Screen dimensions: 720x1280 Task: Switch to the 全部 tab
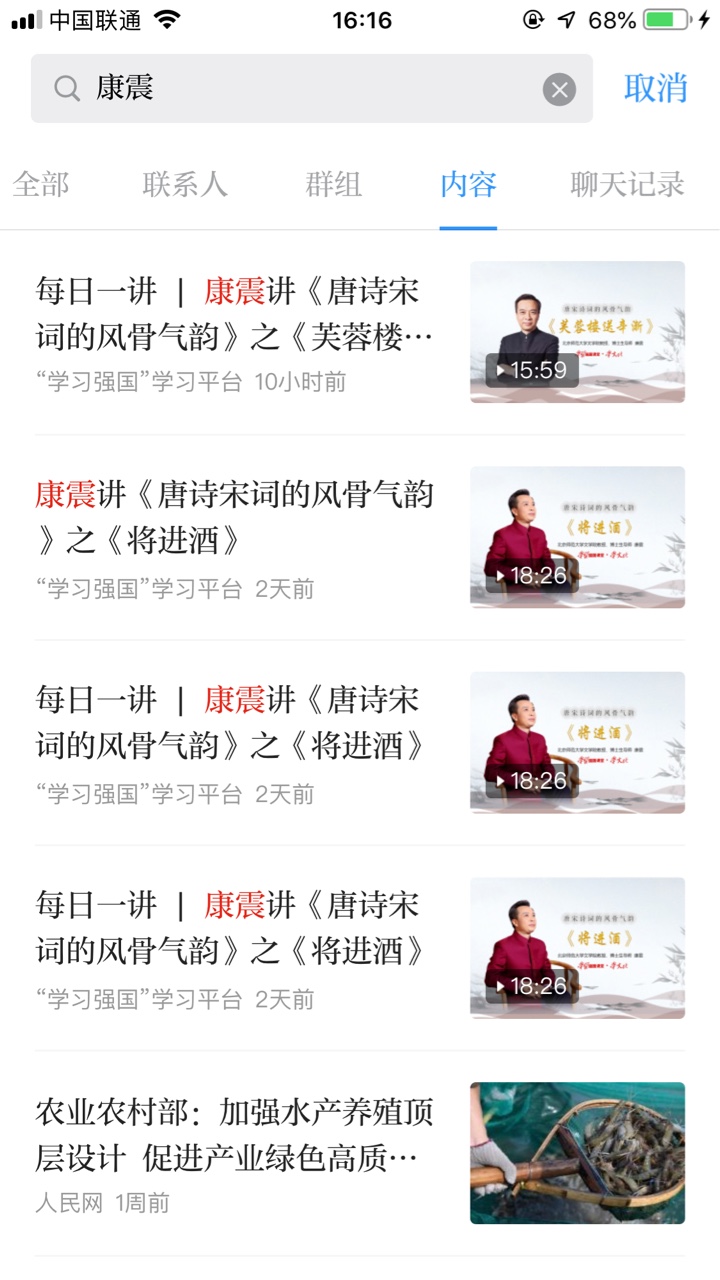click(41, 184)
